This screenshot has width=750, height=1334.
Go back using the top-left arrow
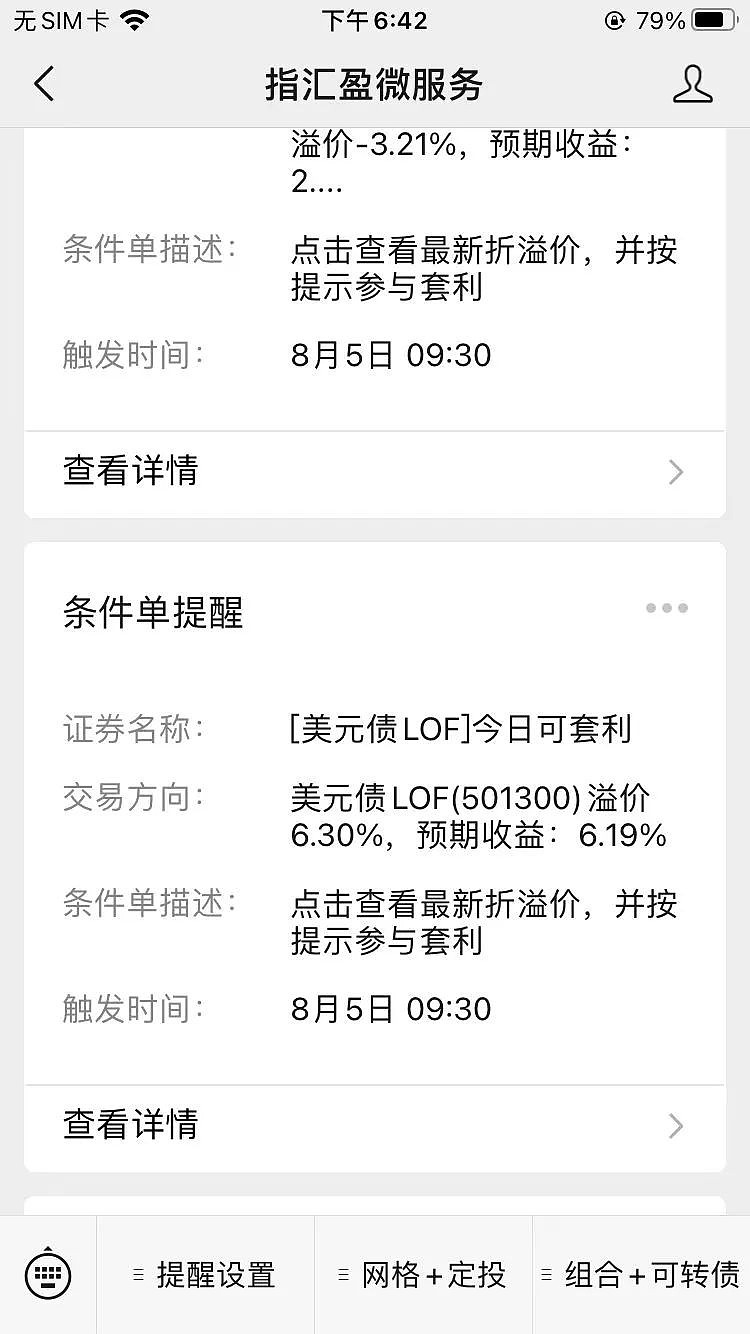coord(44,84)
